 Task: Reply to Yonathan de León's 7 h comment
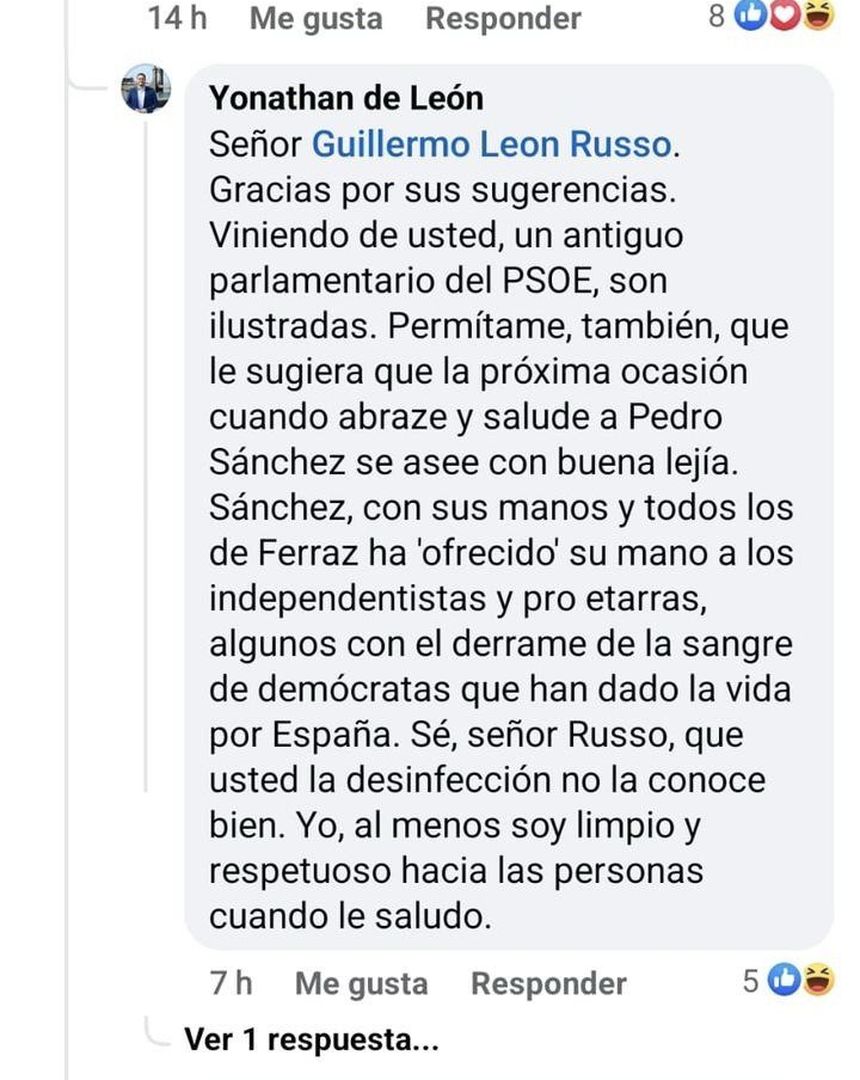(x=548, y=983)
